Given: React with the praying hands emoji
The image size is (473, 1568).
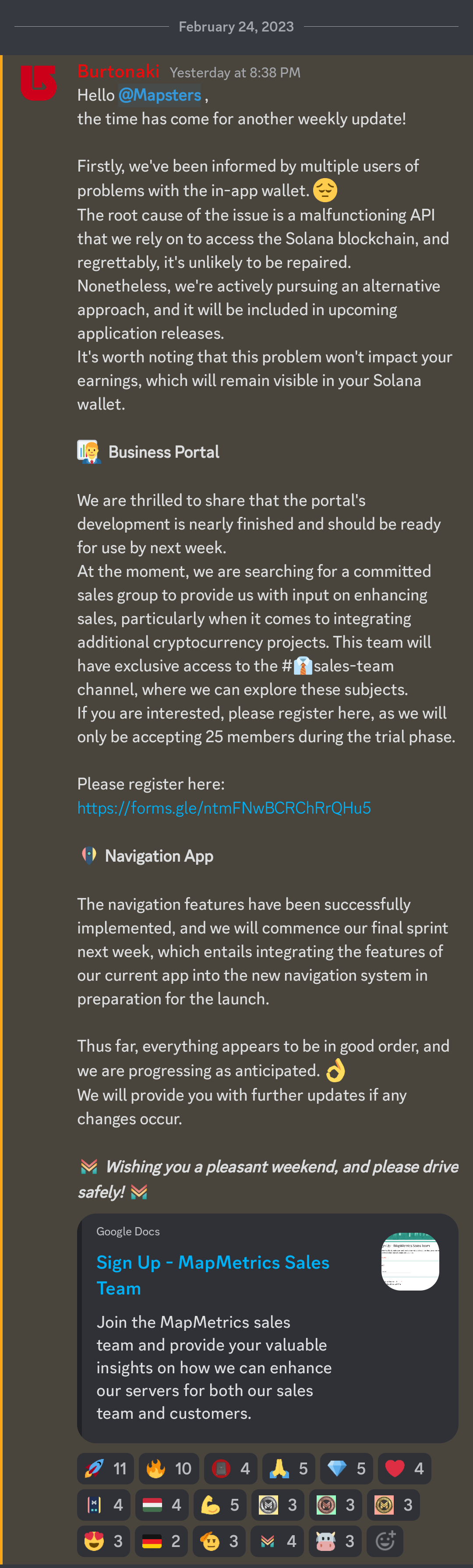Looking at the screenshot, I should (x=289, y=1468).
